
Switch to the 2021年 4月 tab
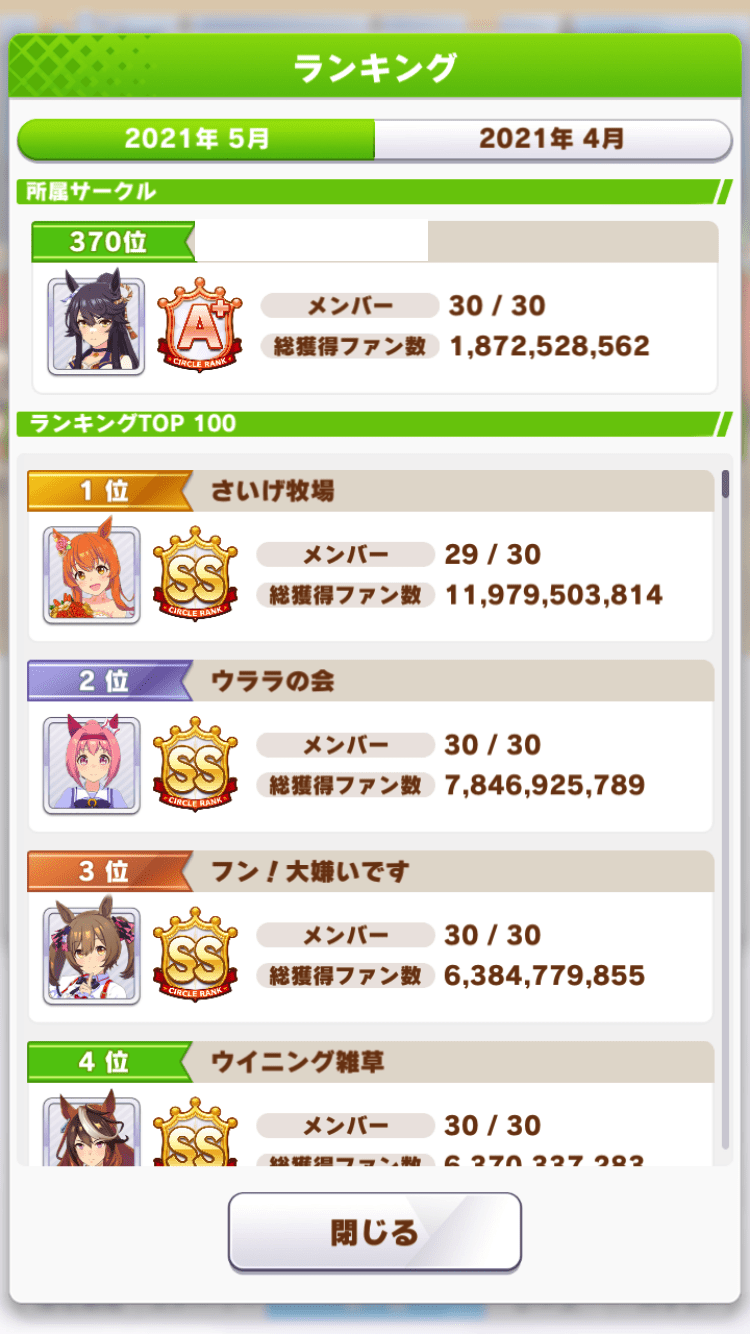(x=553, y=139)
